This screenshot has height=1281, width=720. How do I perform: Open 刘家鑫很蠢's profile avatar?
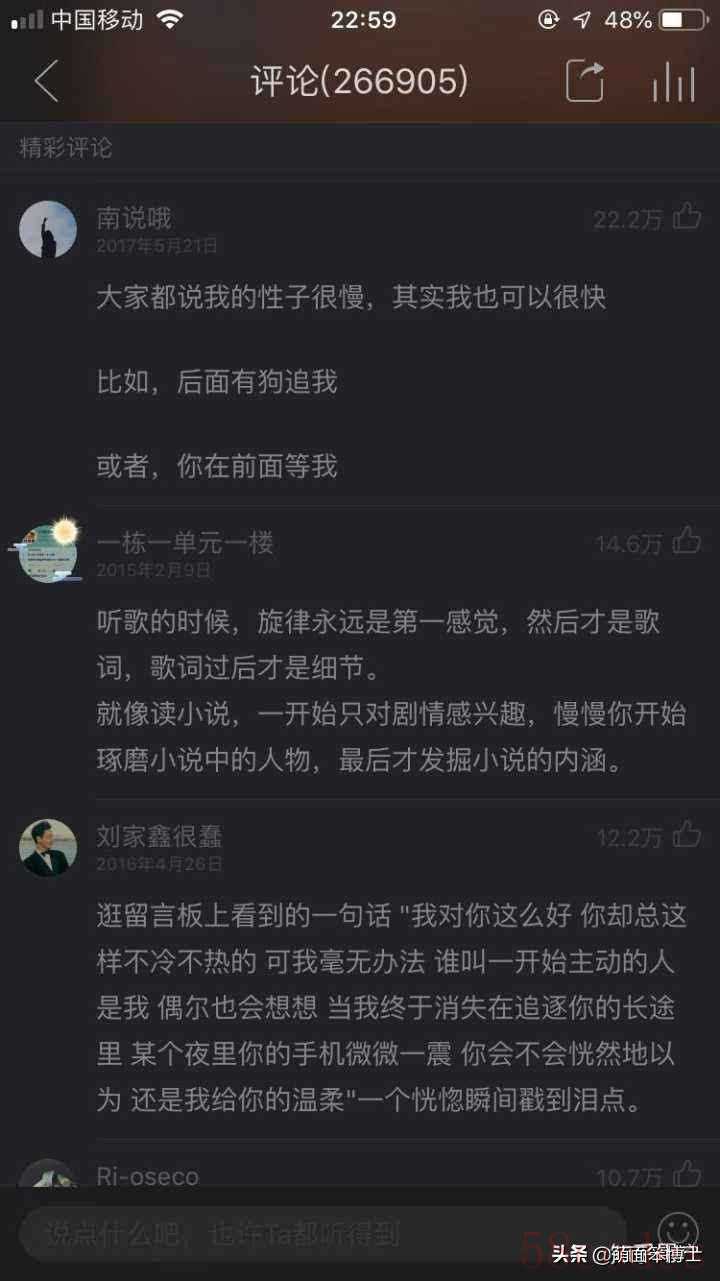[x=48, y=848]
